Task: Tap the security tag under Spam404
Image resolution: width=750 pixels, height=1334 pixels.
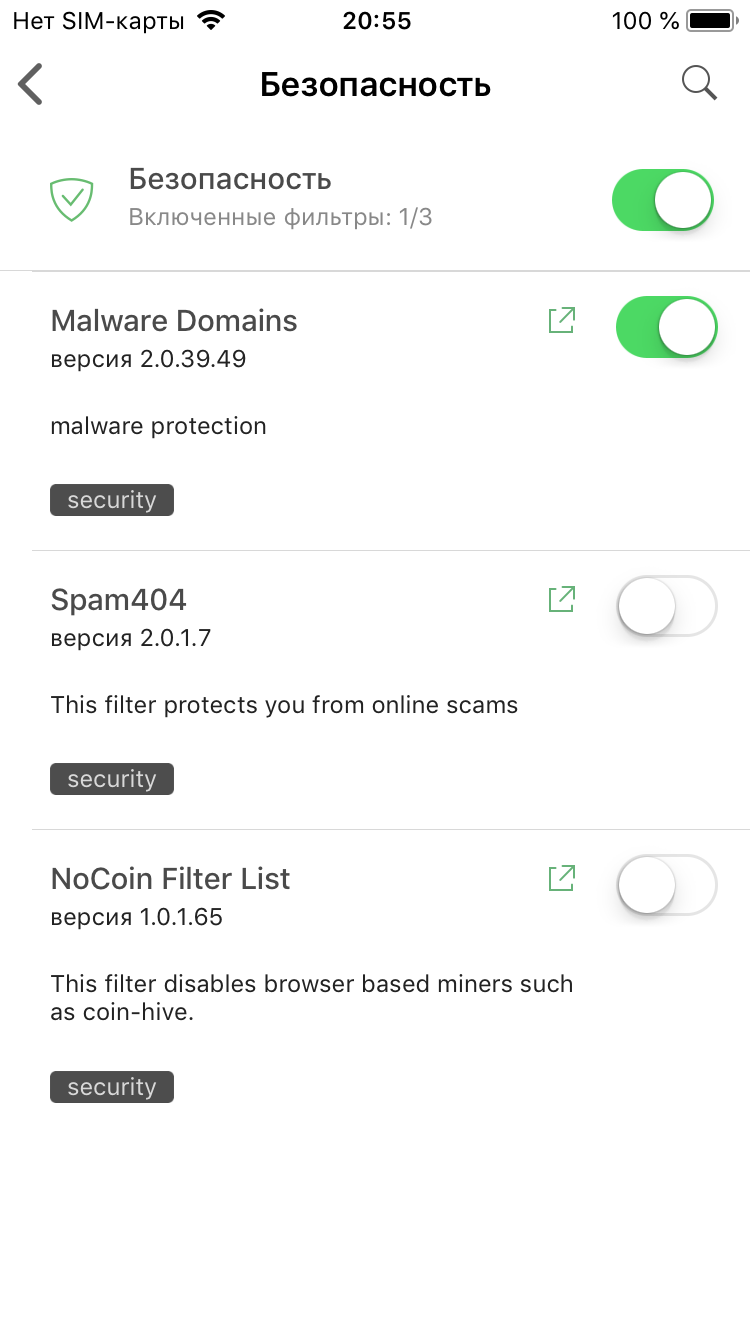Action: click(x=112, y=779)
